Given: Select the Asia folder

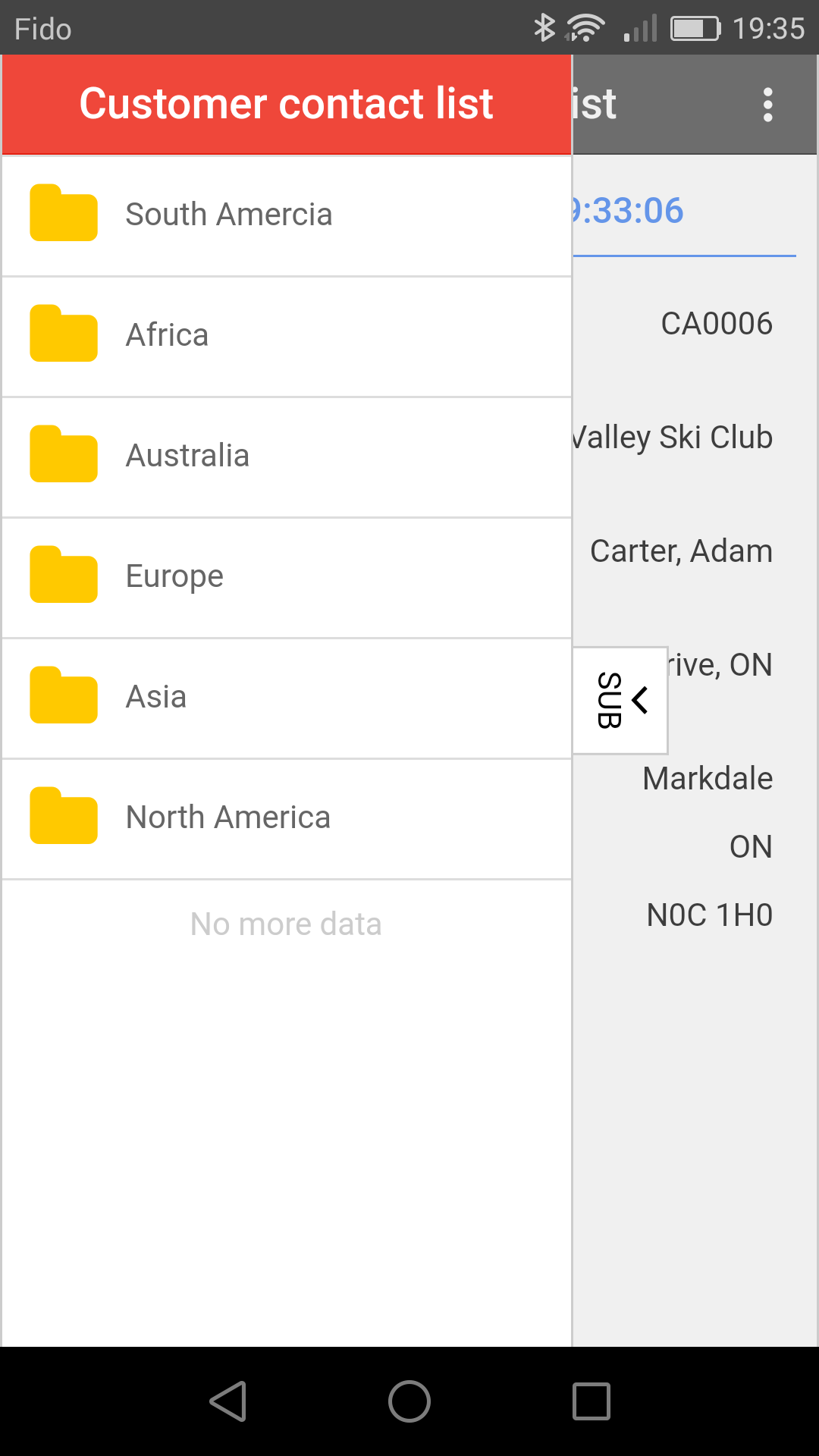Looking at the screenshot, I should tap(287, 698).
